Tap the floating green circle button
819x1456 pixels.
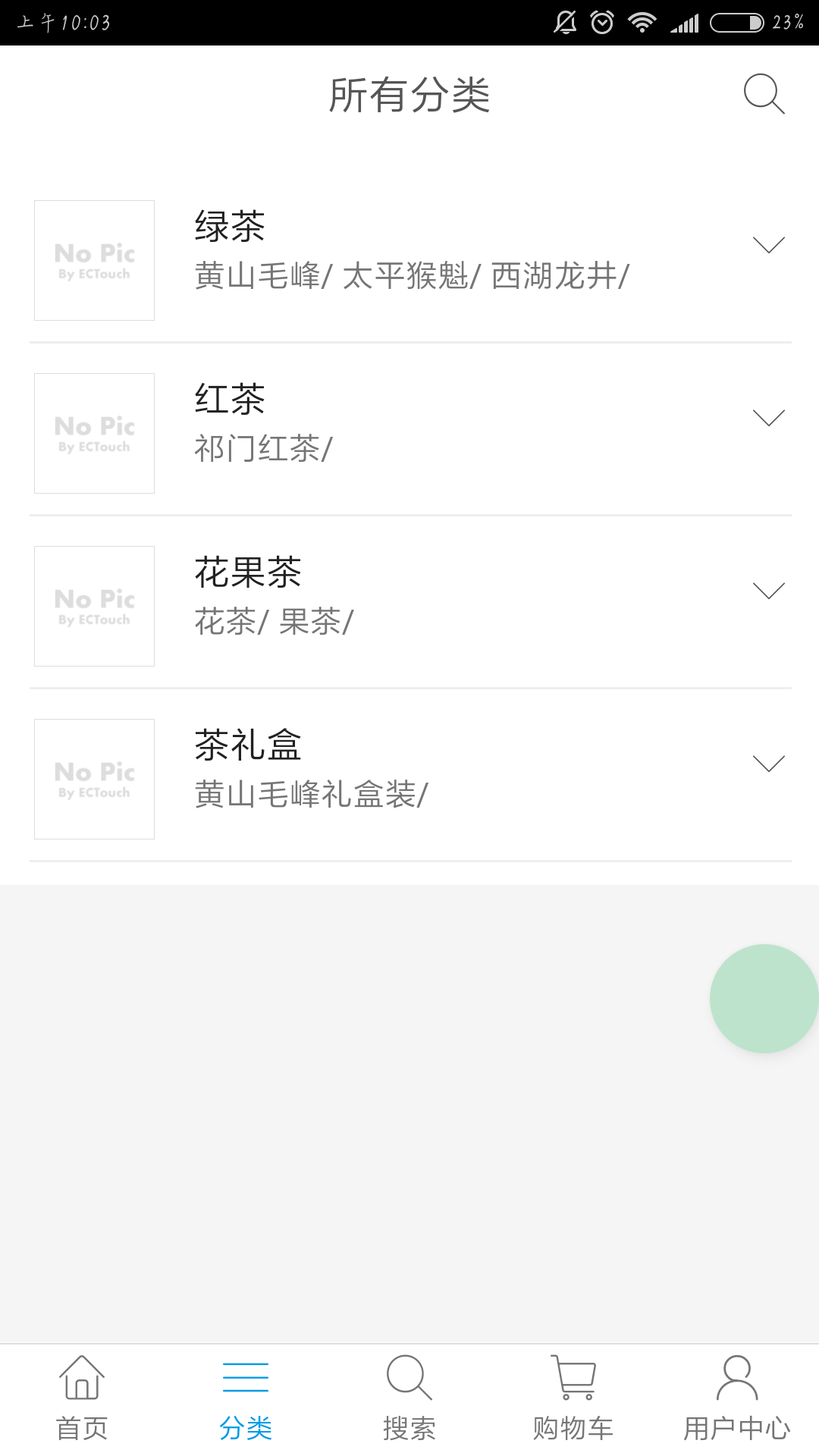(763, 999)
